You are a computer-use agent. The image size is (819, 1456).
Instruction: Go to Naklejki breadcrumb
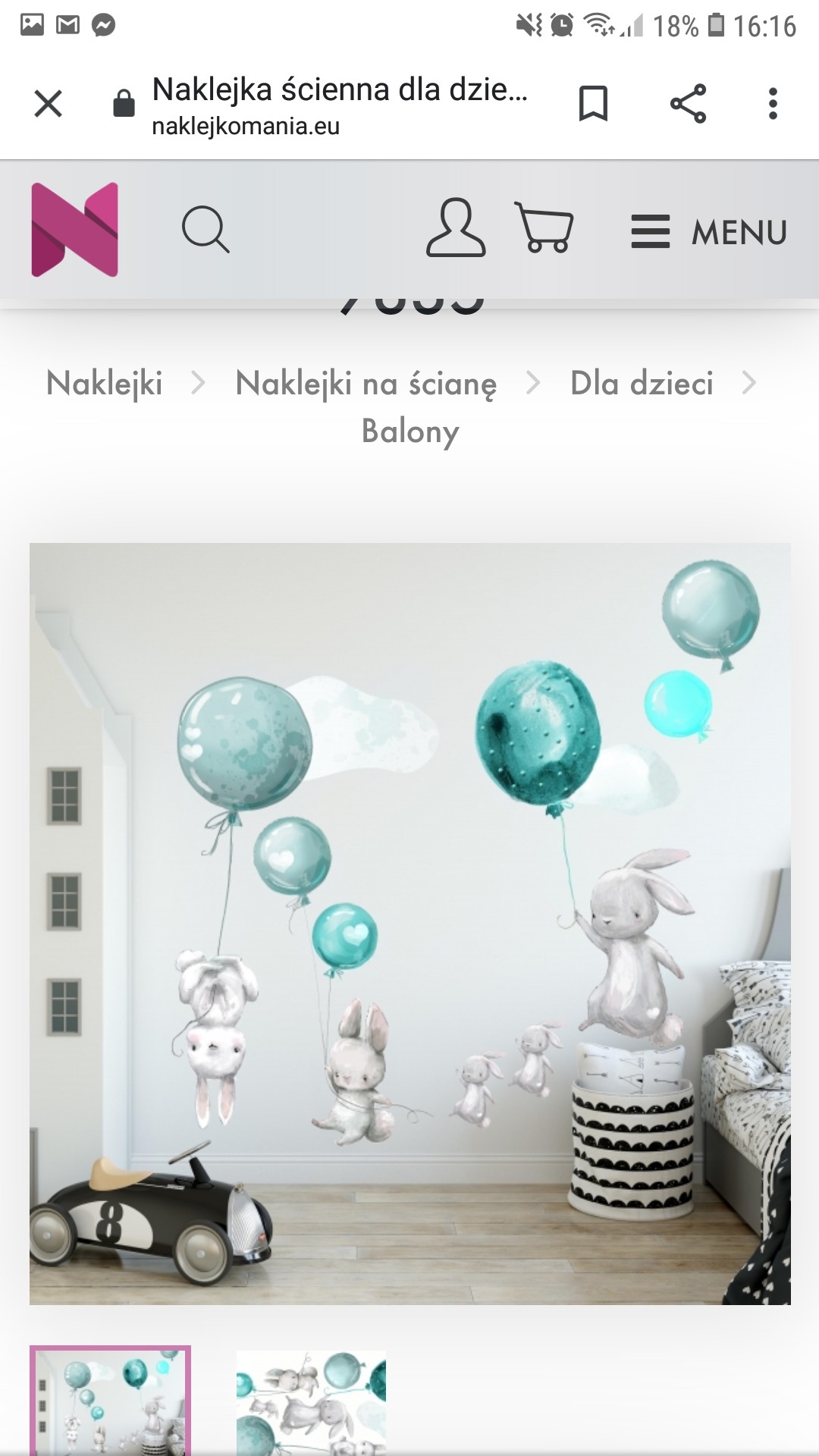pos(105,383)
